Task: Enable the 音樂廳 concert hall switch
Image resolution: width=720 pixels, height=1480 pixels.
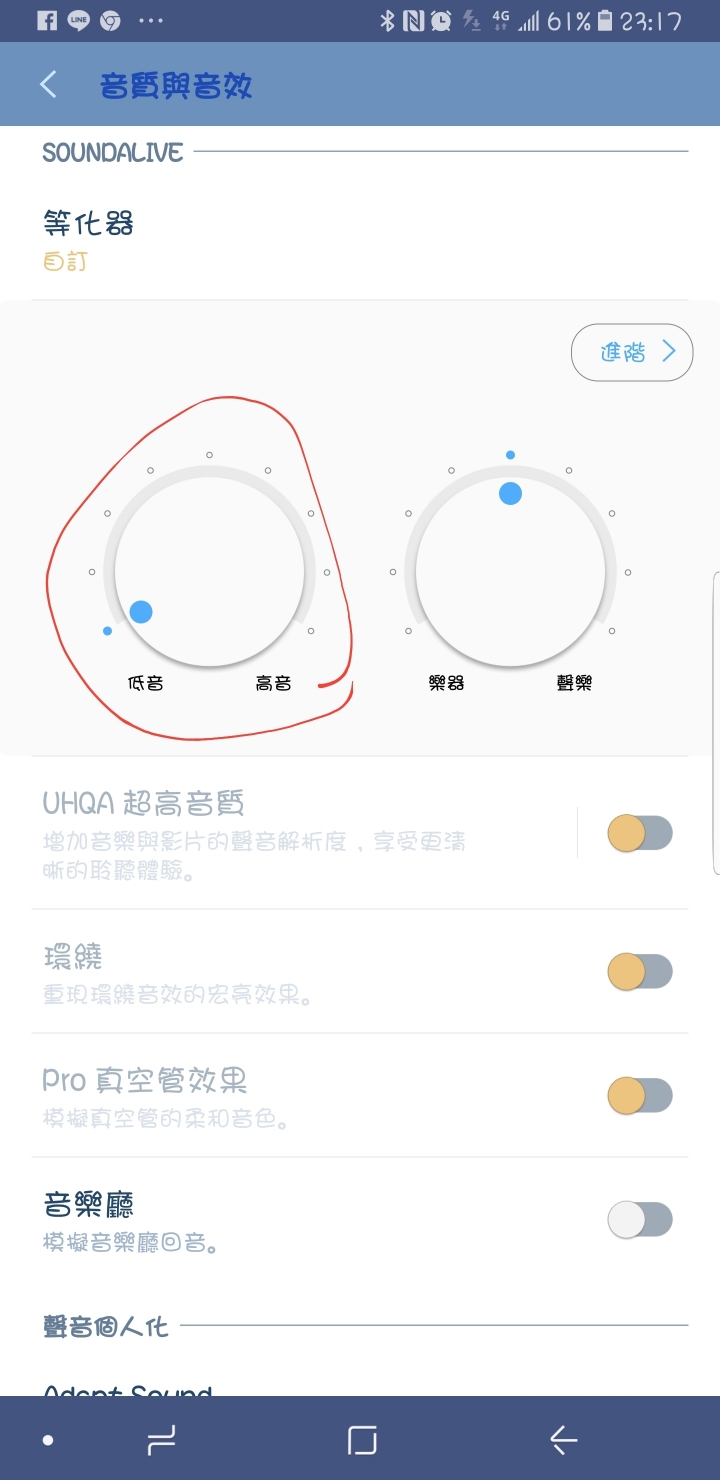Action: click(x=640, y=1220)
